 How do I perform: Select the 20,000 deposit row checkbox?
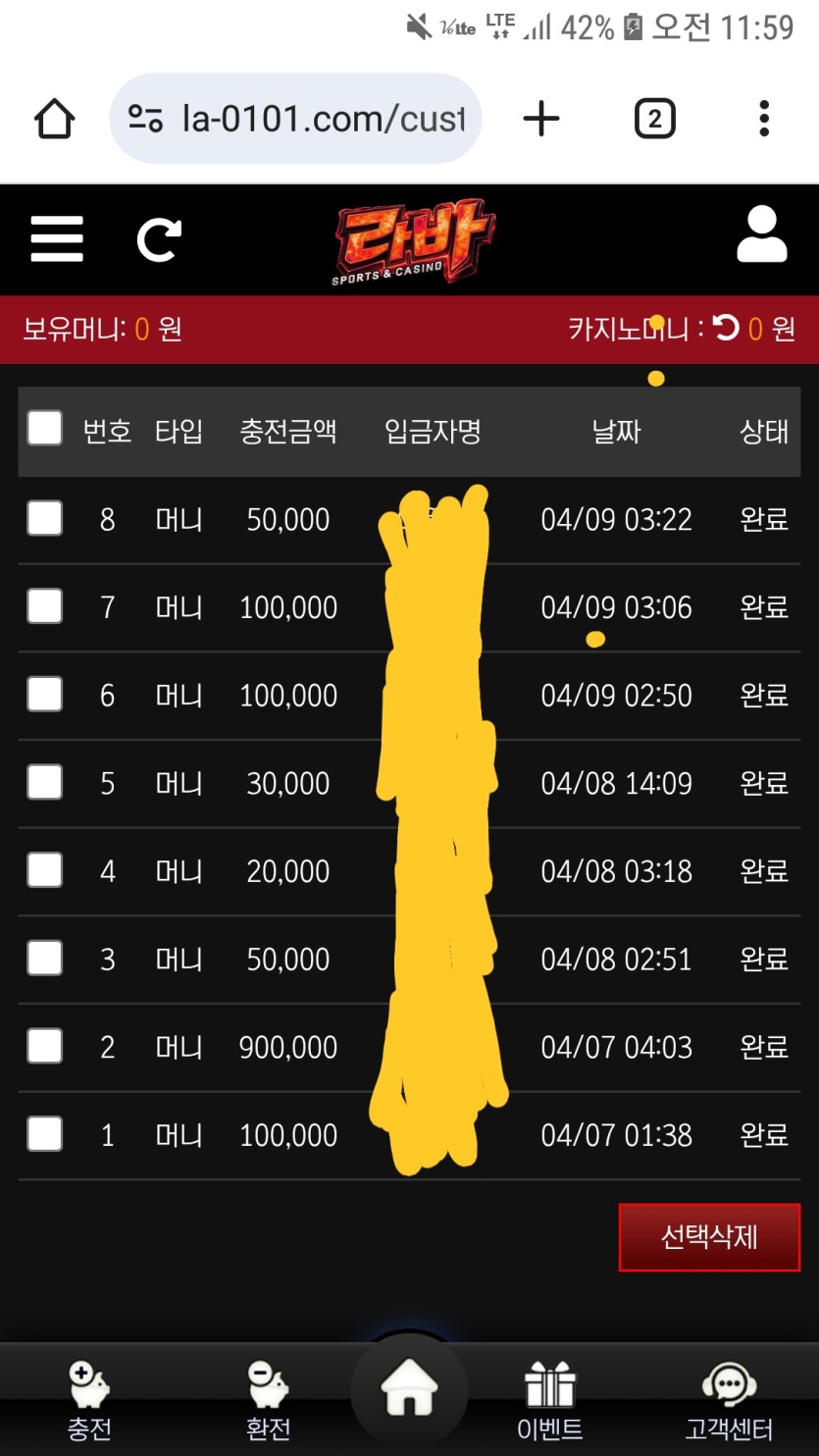click(45, 870)
